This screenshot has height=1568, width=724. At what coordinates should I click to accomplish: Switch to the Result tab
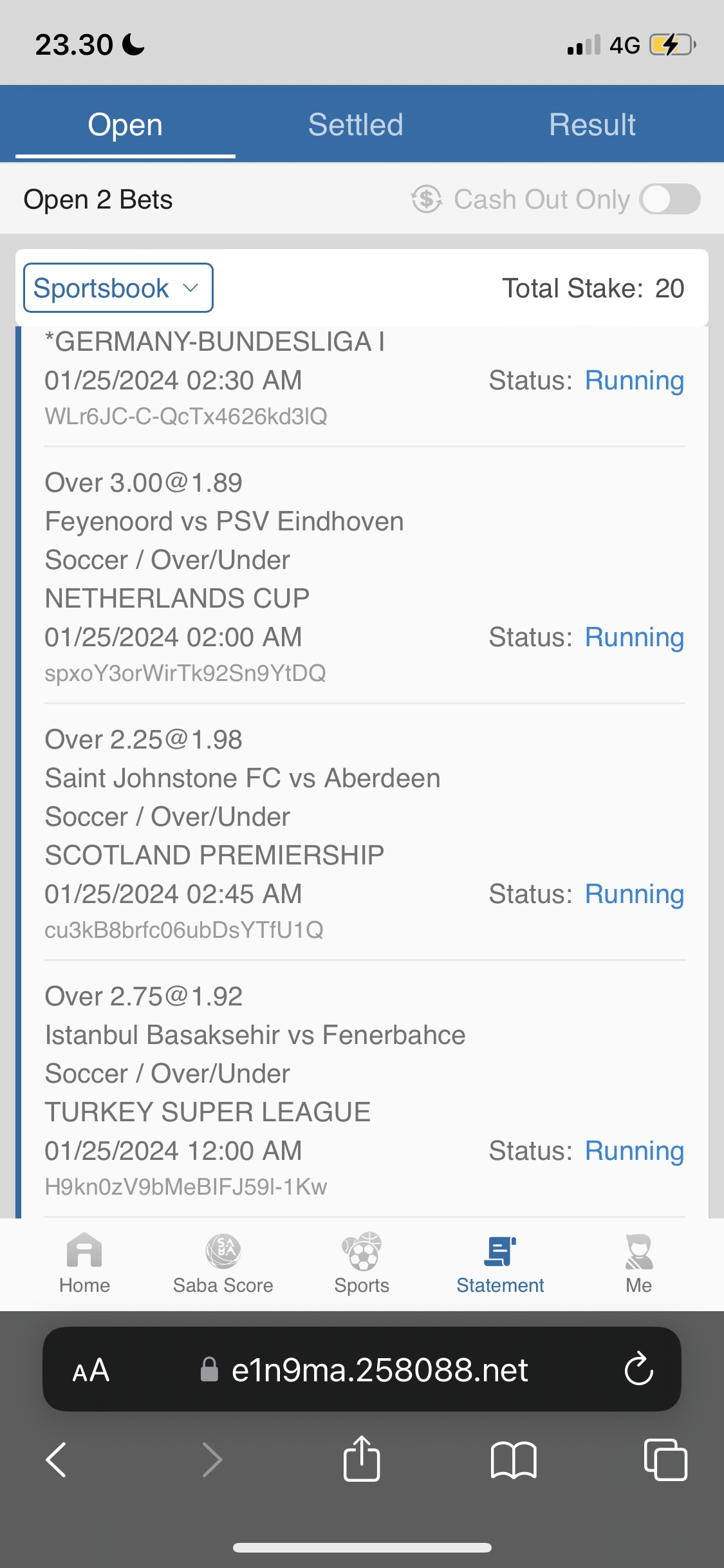click(592, 125)
